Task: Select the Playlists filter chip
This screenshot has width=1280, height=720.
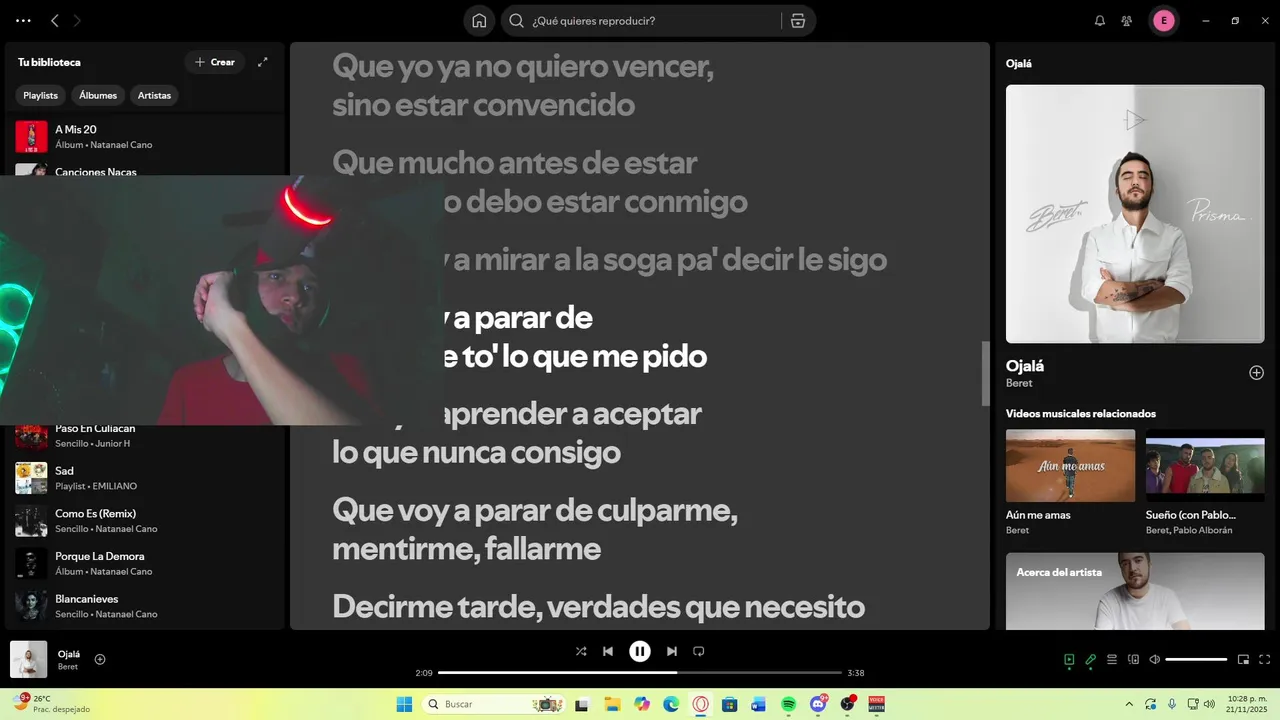Action: 41,95
